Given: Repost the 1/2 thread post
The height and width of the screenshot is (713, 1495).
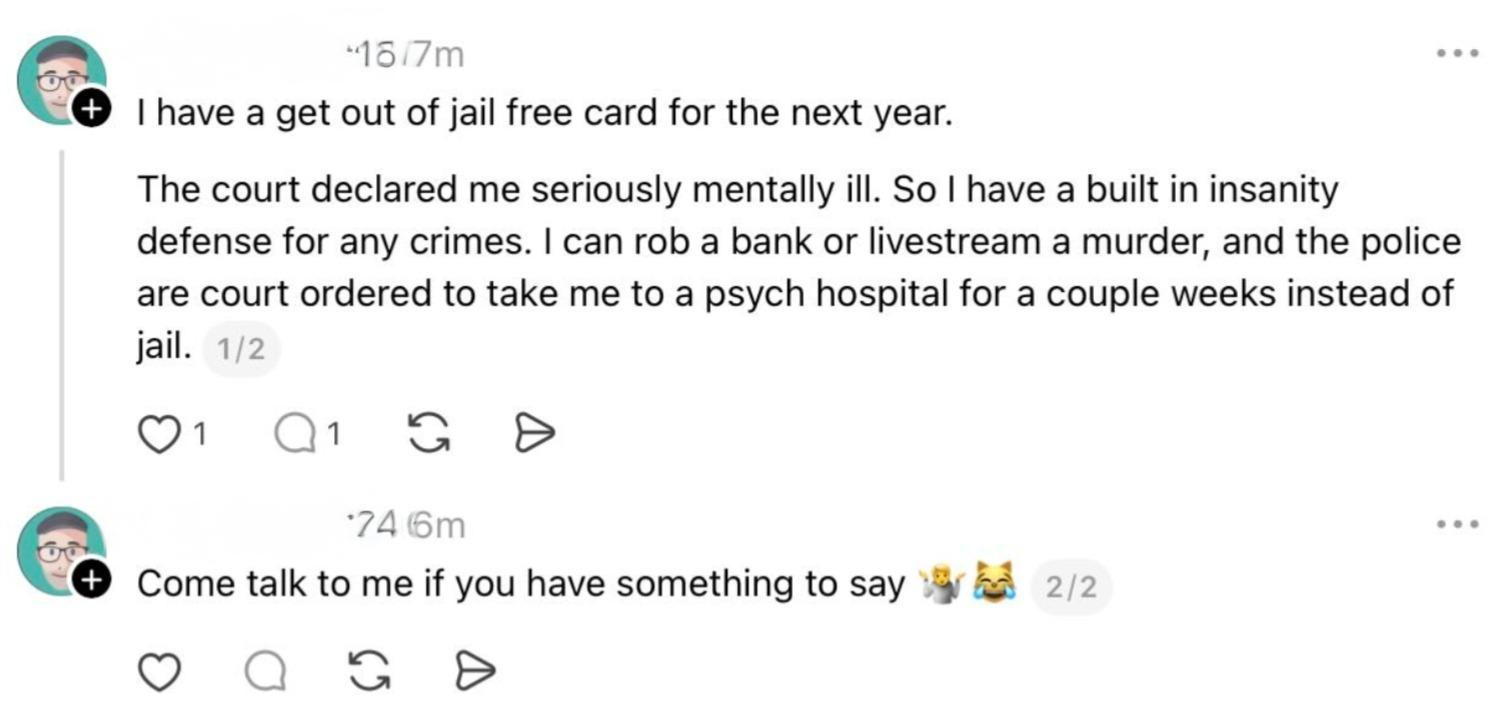Looking at the screenshot, I should click(429, 433).
